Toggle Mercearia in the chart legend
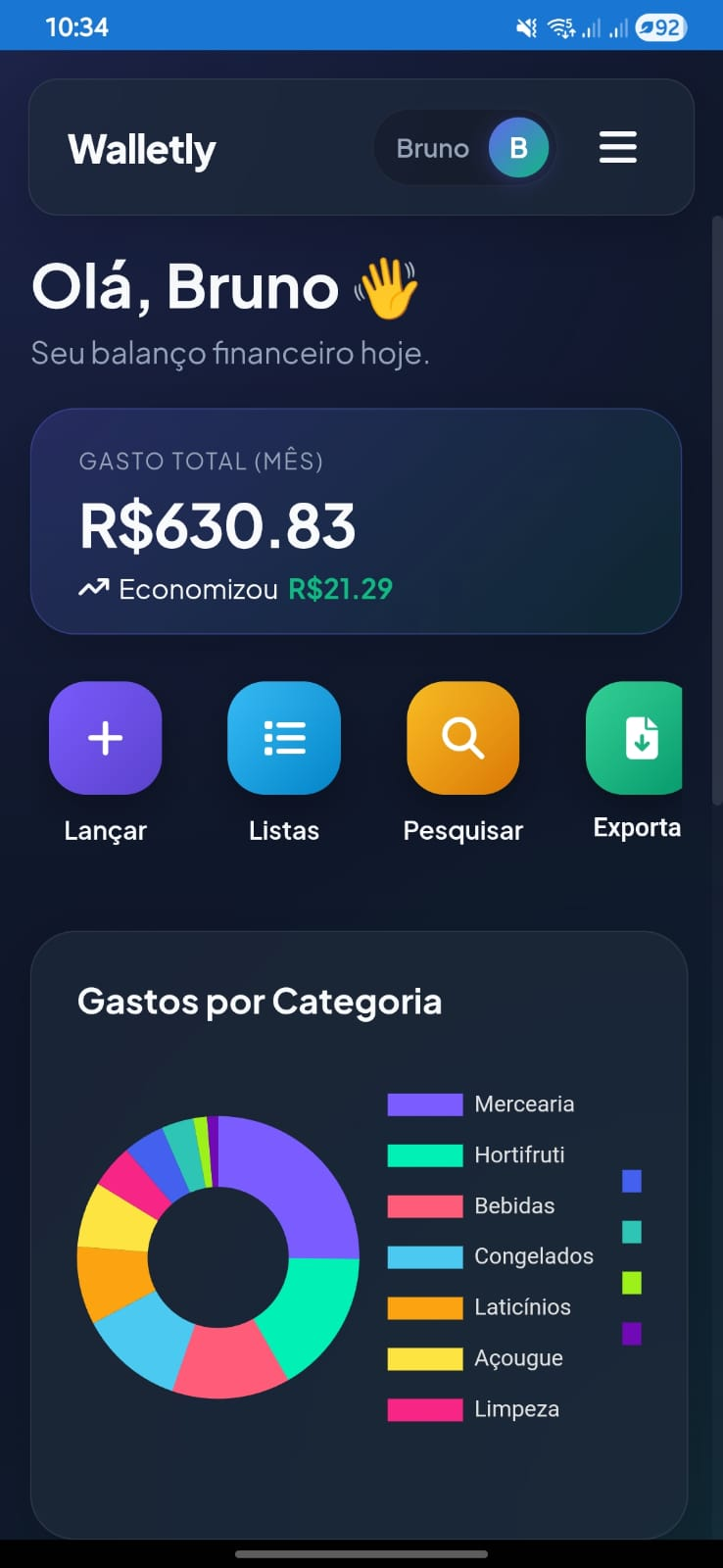 tap(524, 1103)
